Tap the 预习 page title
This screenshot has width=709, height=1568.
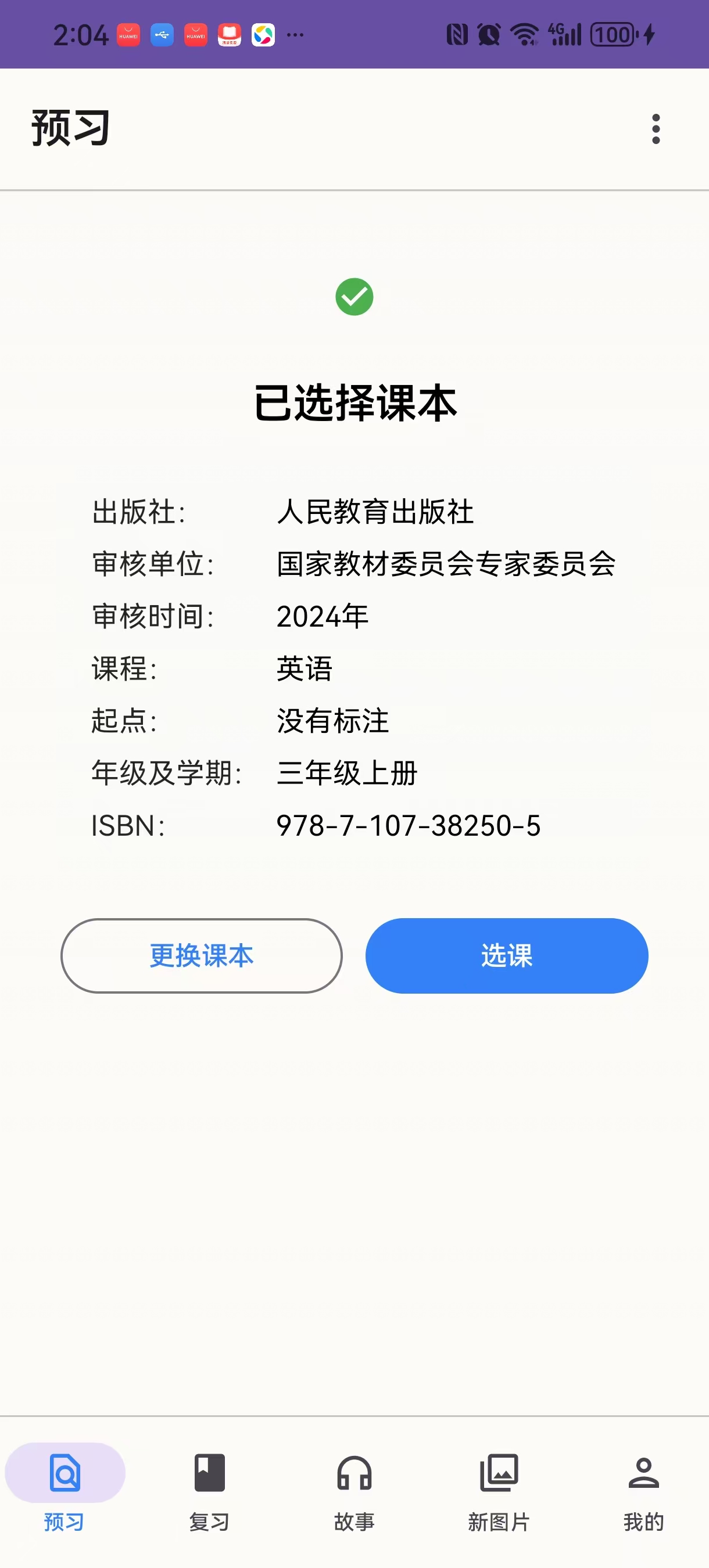[x=69, y=128]
